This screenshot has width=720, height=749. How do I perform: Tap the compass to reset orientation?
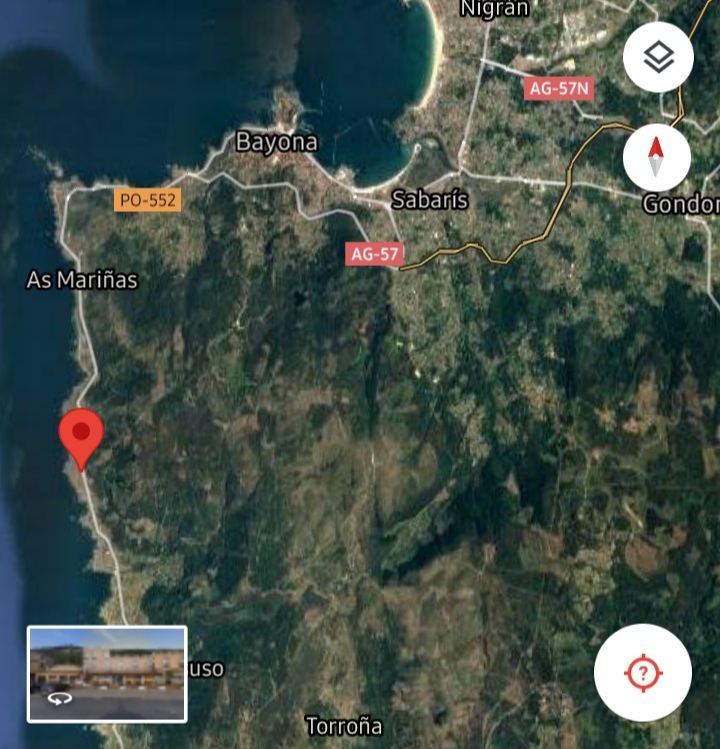[x=656, y=157]
